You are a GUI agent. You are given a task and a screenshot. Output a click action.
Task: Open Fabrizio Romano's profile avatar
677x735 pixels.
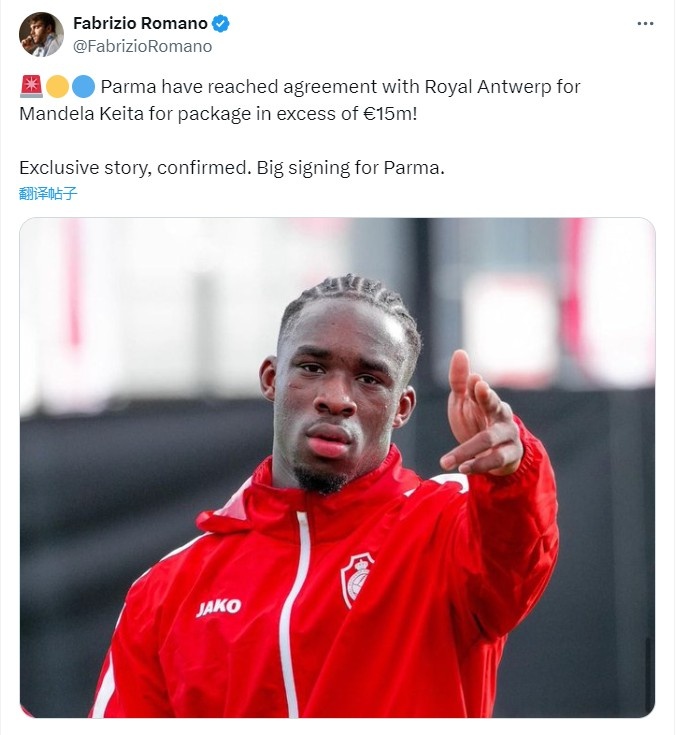click(x=41, y=34)
